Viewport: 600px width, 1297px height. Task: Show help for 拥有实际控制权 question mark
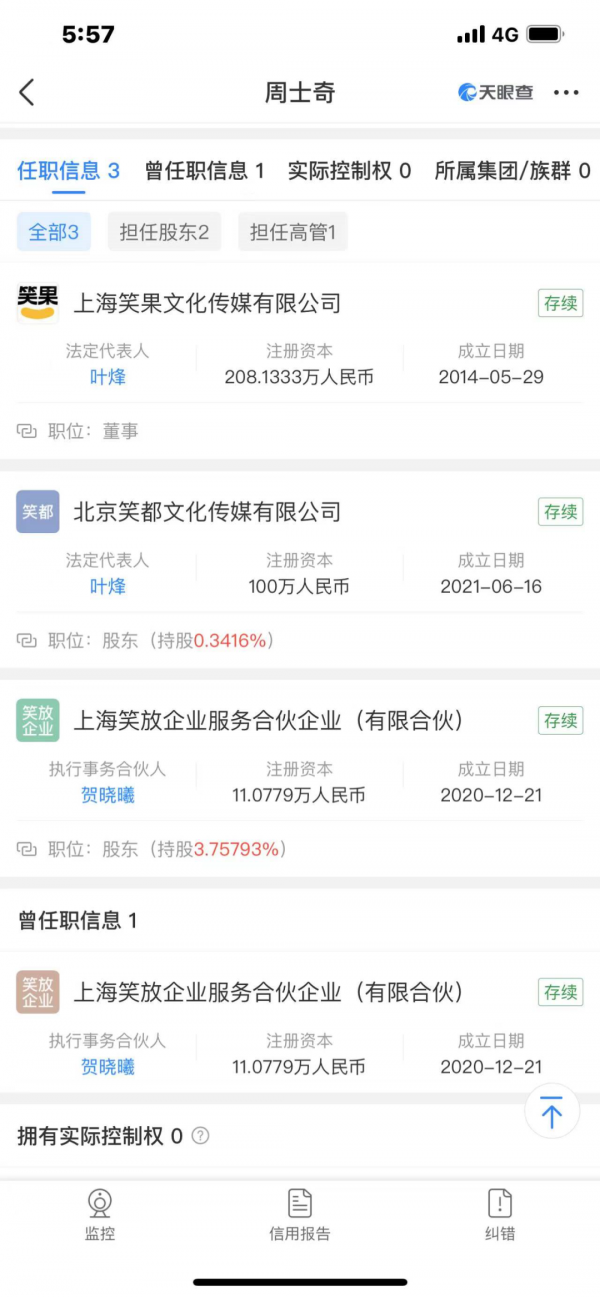201,1136
